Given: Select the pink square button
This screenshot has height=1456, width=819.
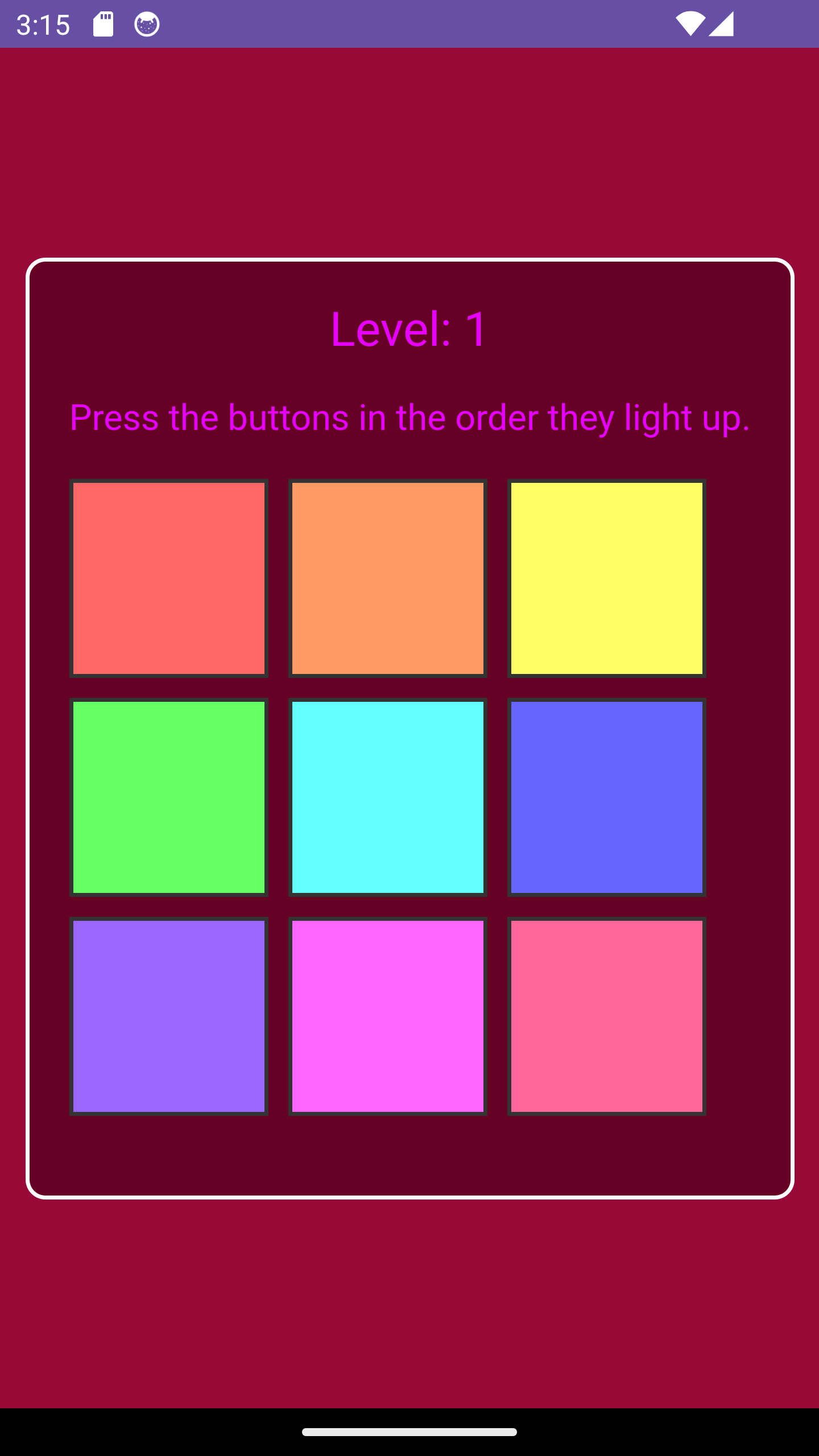Looking at the screenshot, I should [x=607, y=1016].
